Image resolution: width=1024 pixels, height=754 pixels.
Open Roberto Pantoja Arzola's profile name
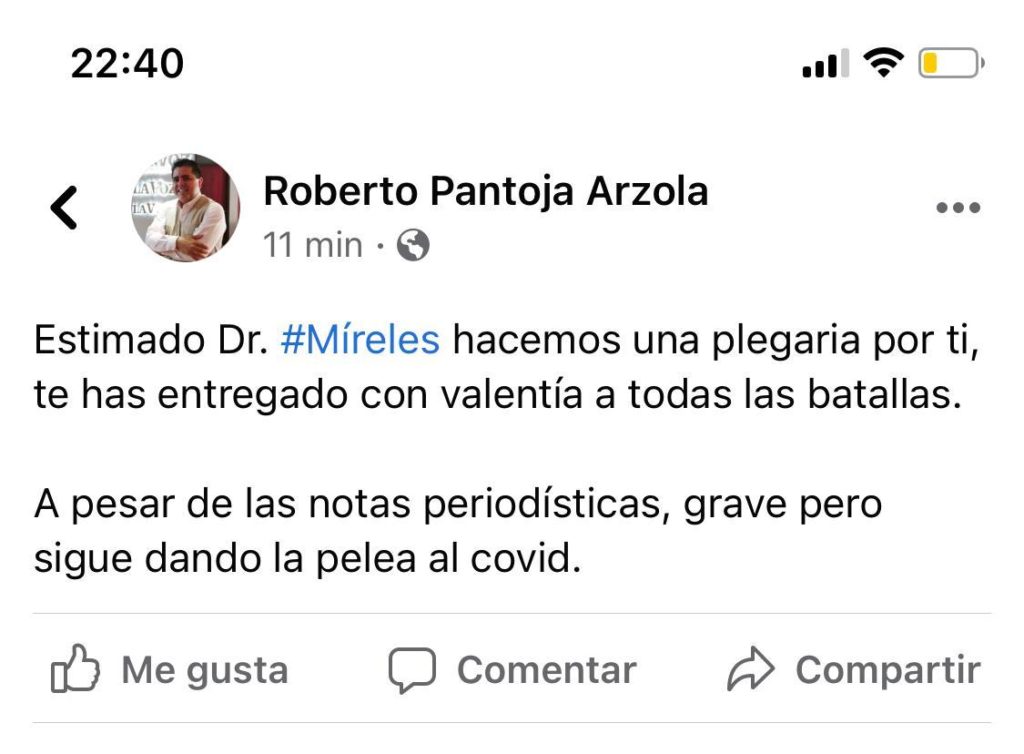(485, 190)
